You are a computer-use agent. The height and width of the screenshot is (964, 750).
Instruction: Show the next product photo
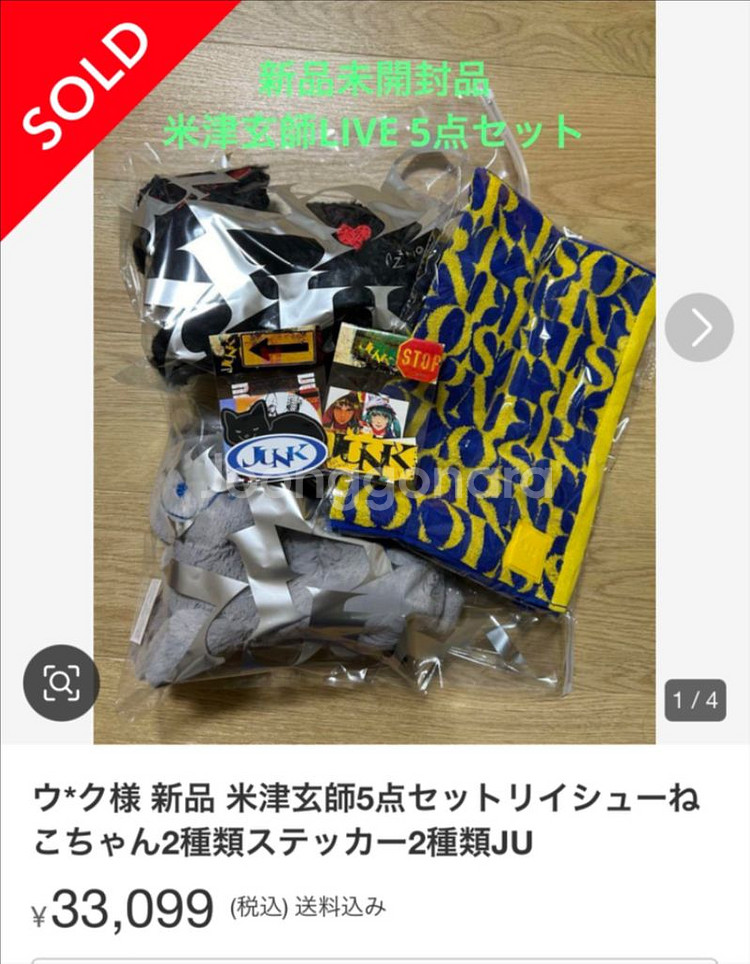[699, 327]
